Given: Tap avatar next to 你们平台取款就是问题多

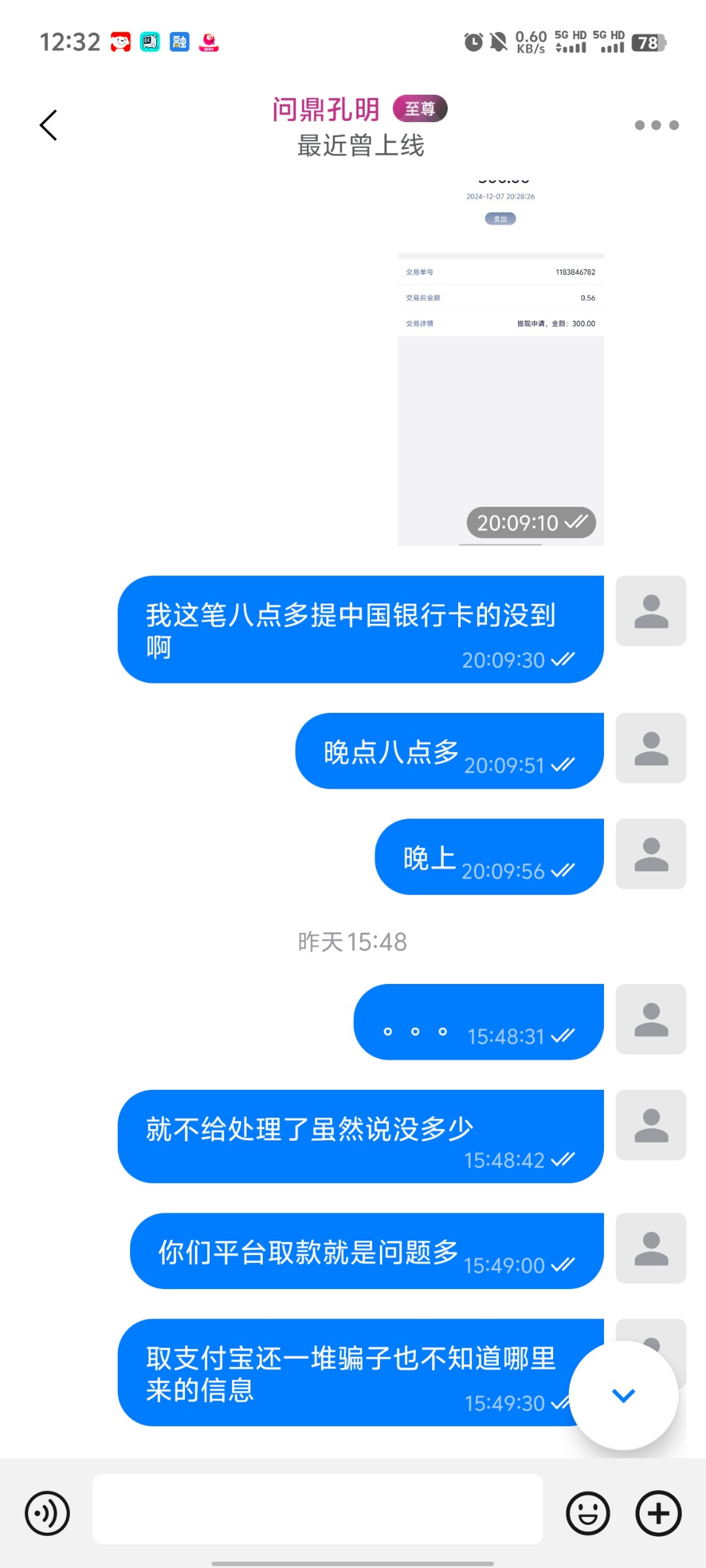Looking at the screenshot, I should [650, 1249].
